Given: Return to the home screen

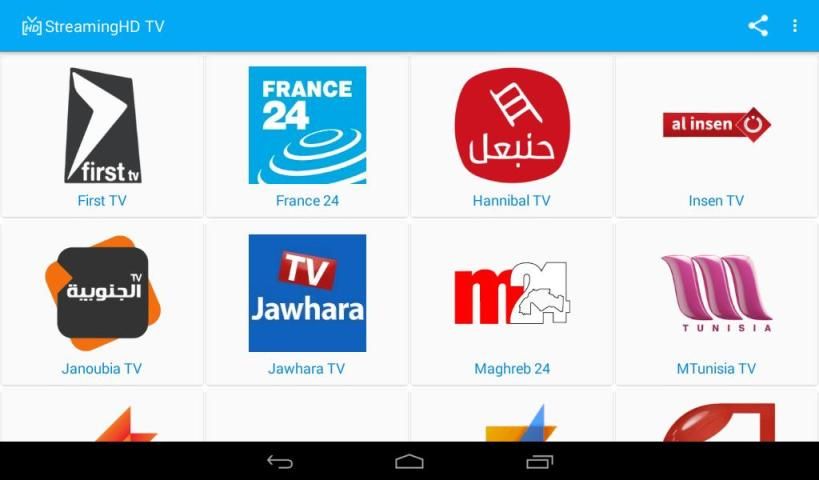Looking at the screenshot, I should click(409, 461).
